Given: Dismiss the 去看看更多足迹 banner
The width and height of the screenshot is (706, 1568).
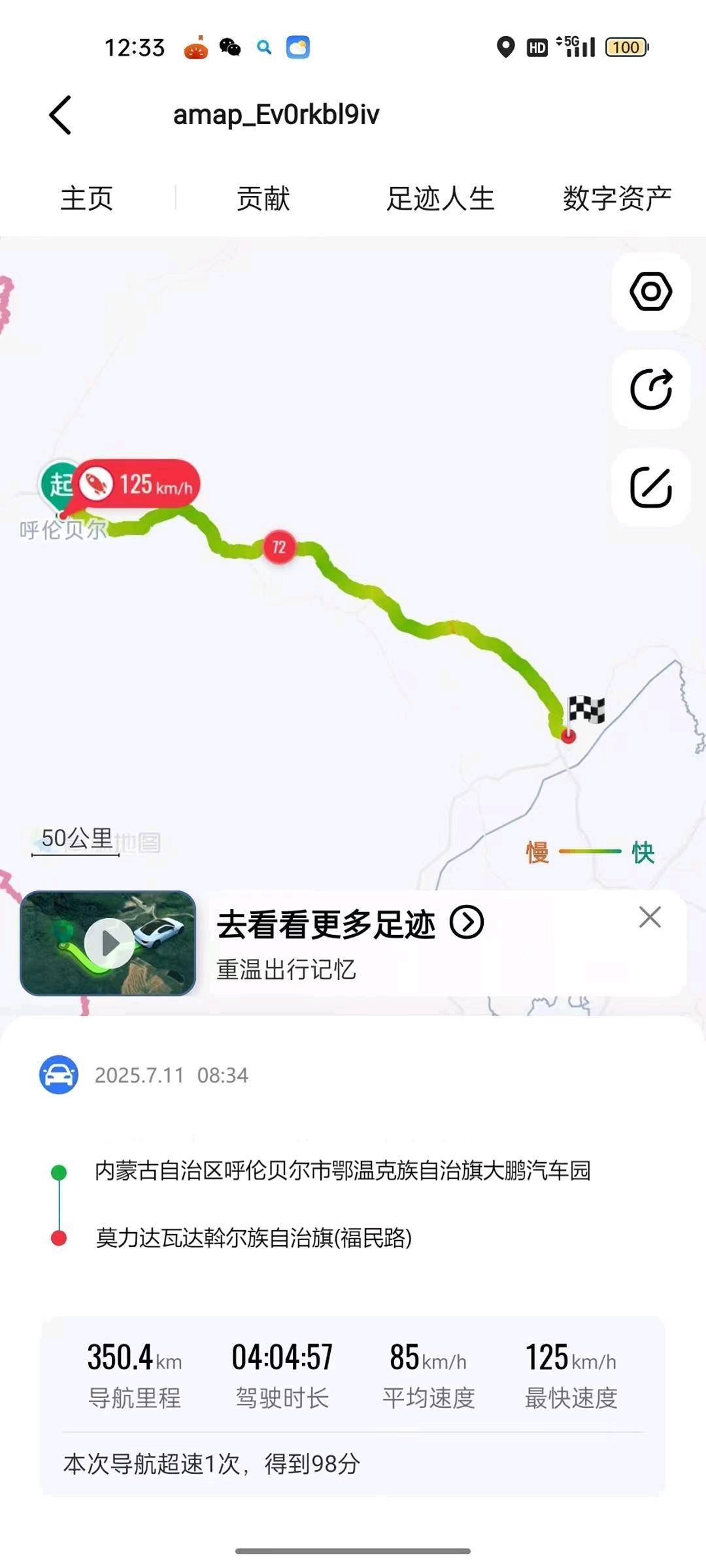Looking at the screenshot, I should [x=649, y=917].
